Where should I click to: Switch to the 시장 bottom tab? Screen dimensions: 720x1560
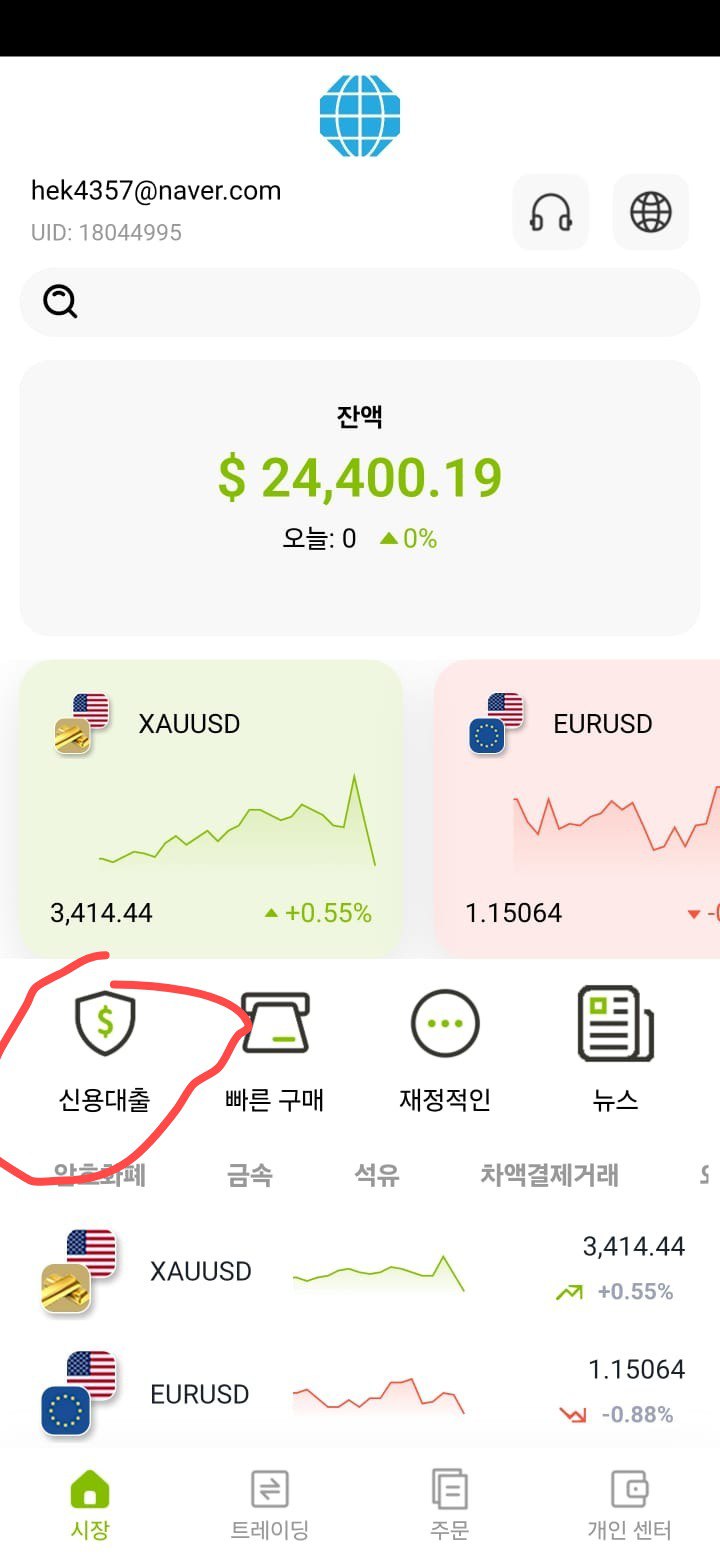[x=90, y=1504]
